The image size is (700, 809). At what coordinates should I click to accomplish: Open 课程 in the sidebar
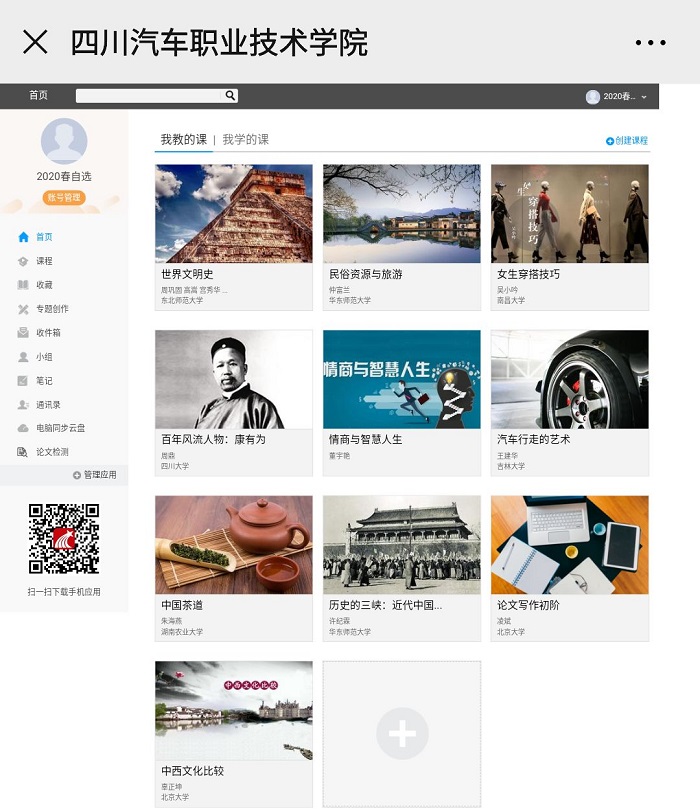44,261
